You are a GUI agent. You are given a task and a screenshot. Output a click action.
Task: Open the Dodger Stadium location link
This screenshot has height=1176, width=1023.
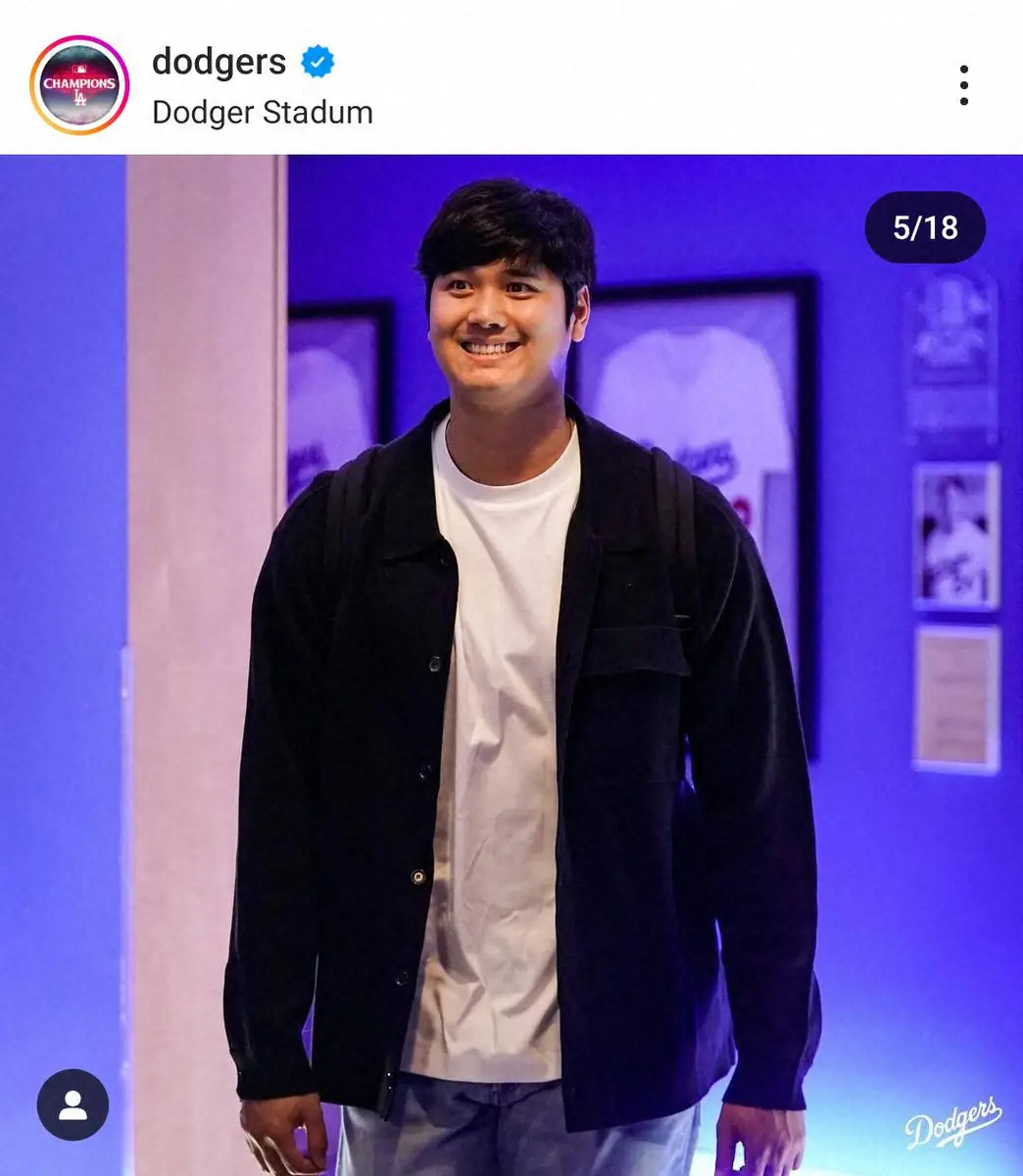pos(263,113)
